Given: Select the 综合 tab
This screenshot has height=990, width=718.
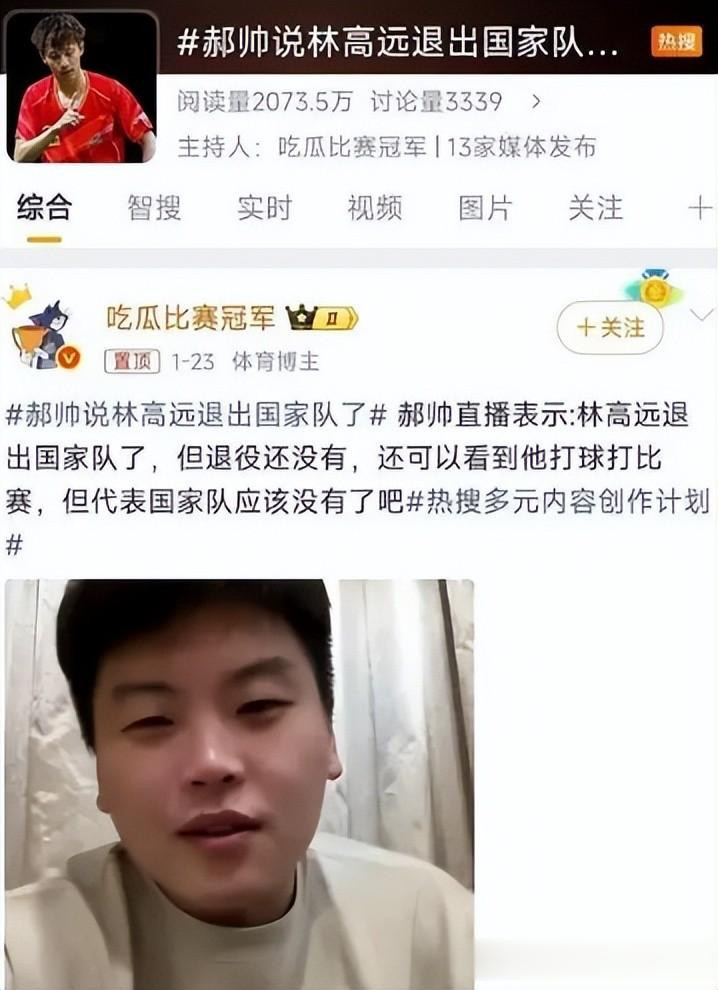Looking at the screenshot, I should click(x=44, y=208).
